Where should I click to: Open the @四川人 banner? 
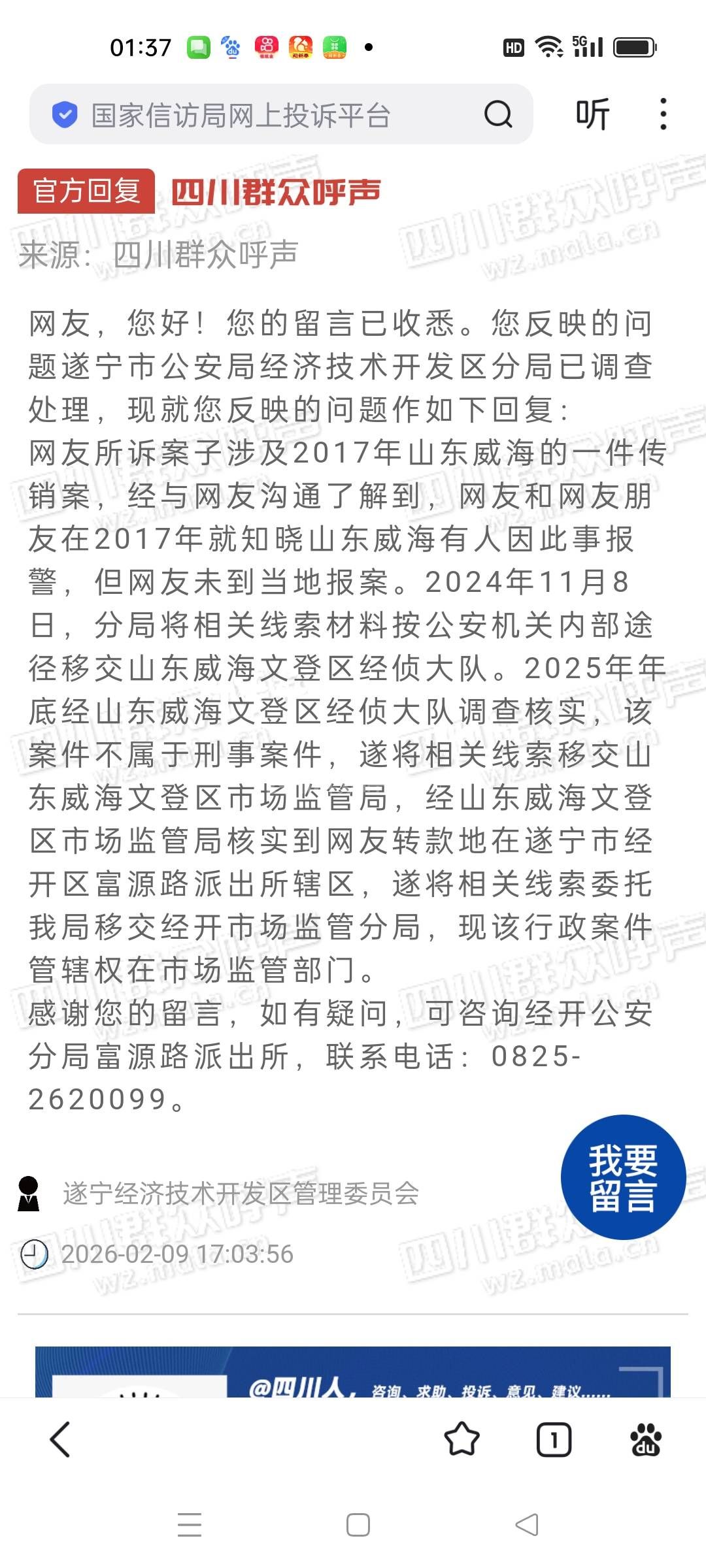pyautogui.click(x=353, y=1372)
